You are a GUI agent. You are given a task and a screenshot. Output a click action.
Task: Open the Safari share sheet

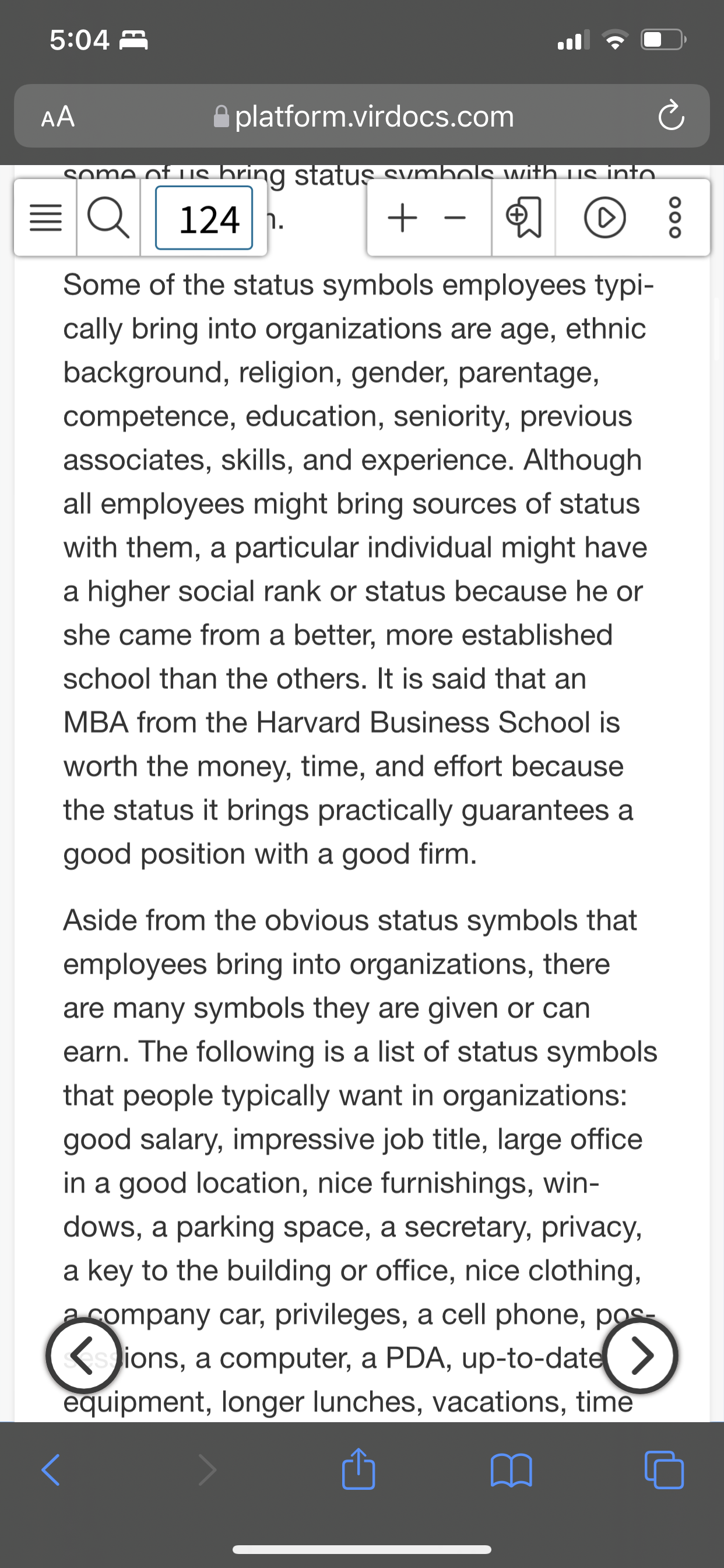[359, 1469]
